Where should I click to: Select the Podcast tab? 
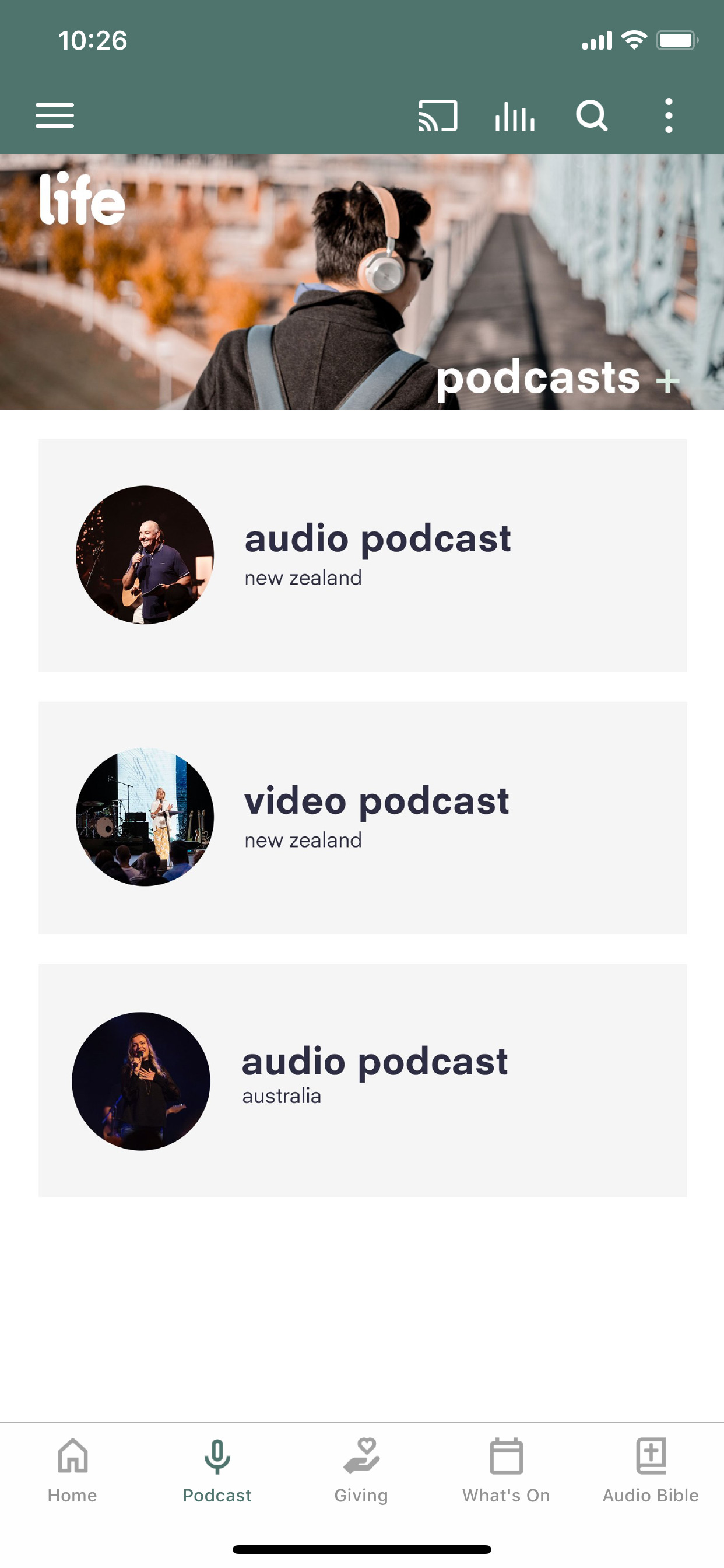click(217, 1471)
